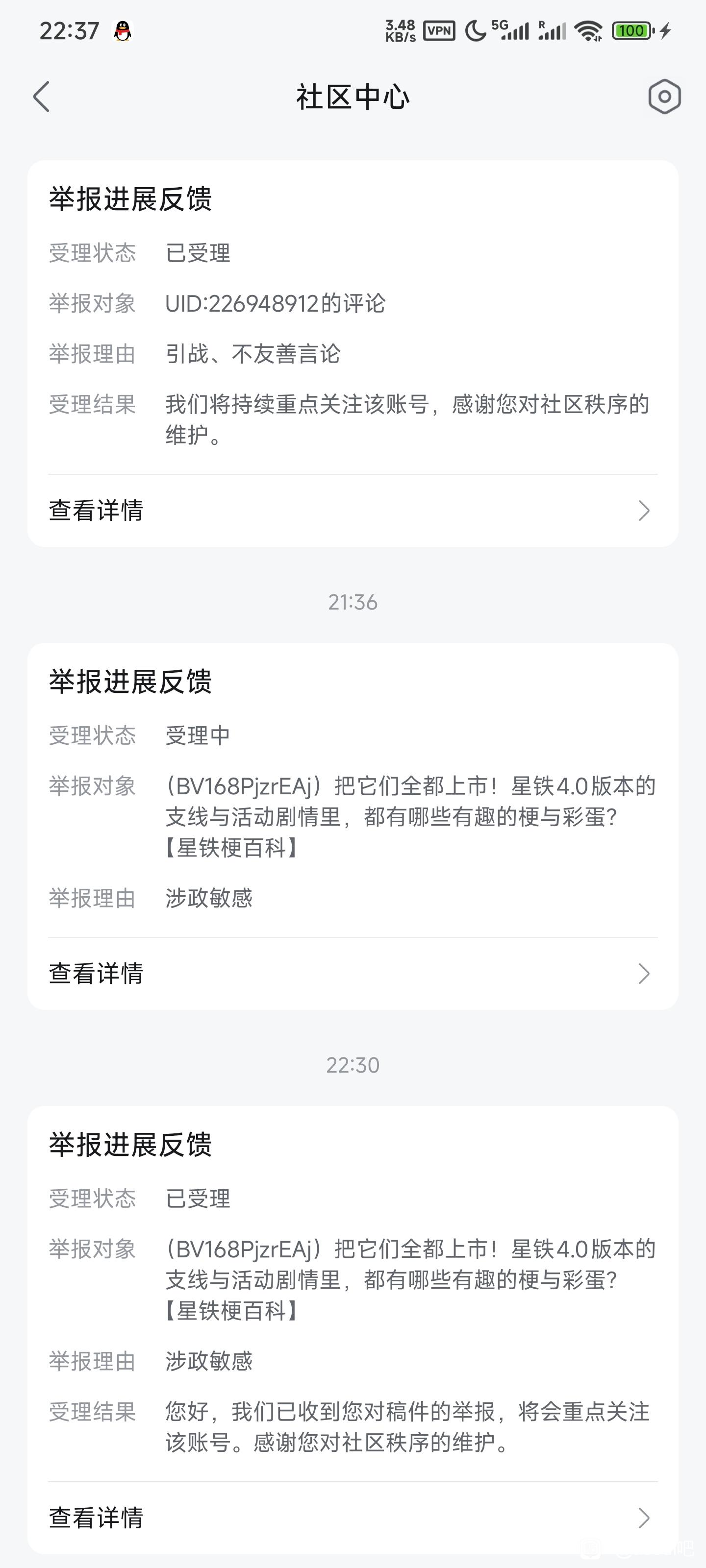Open the settings hexagon icon
The width and height of the screenshot is (706, 1568).
[664, 97]
